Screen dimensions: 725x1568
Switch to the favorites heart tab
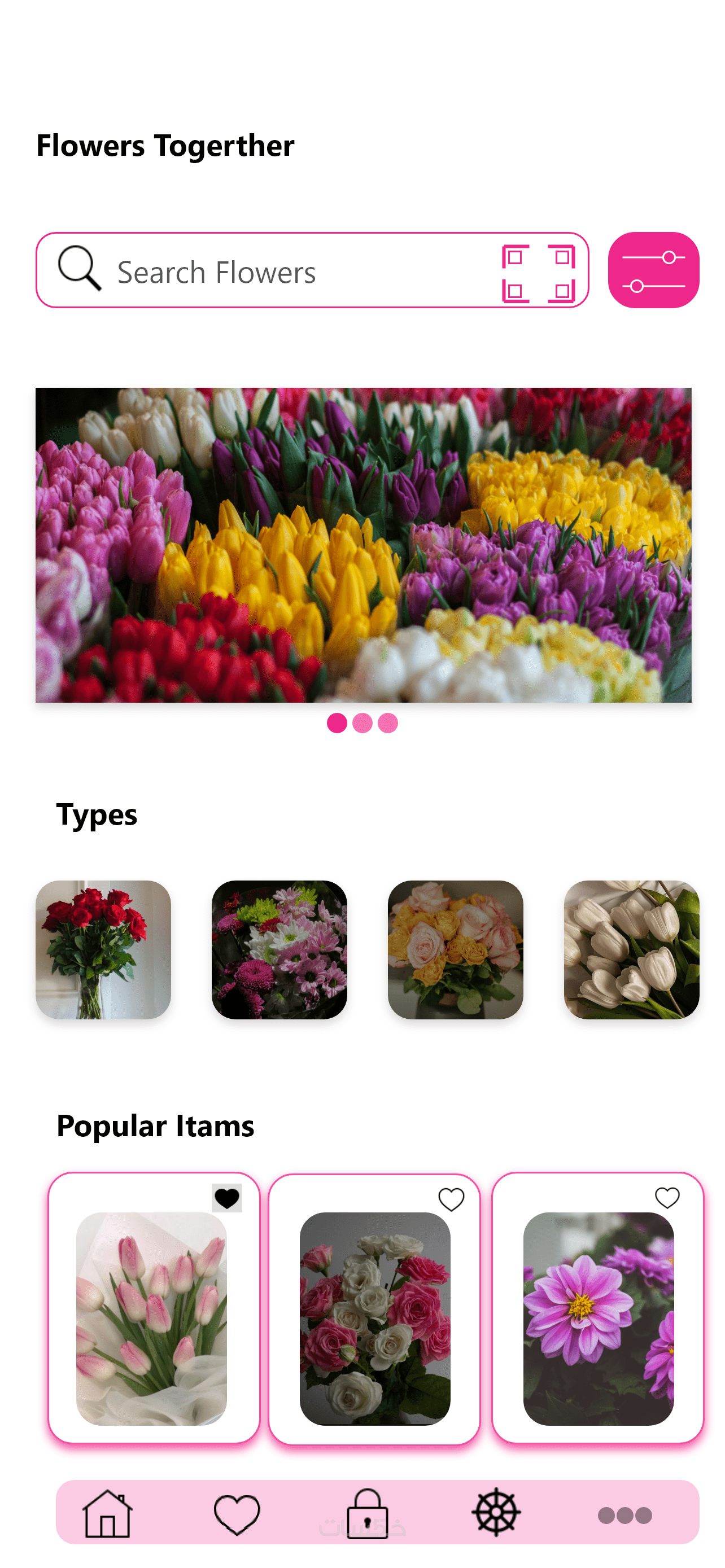click(237, 1513)
